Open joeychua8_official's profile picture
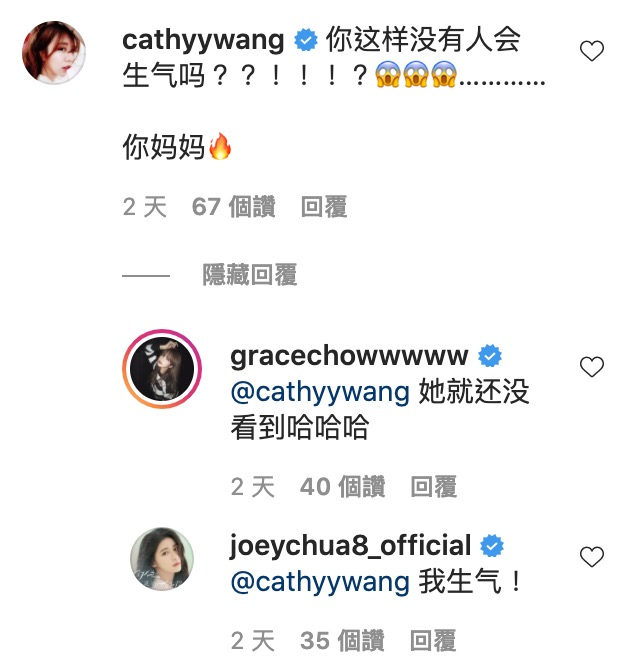This screenshot has height=664, width=642. [x=161, y=558]
